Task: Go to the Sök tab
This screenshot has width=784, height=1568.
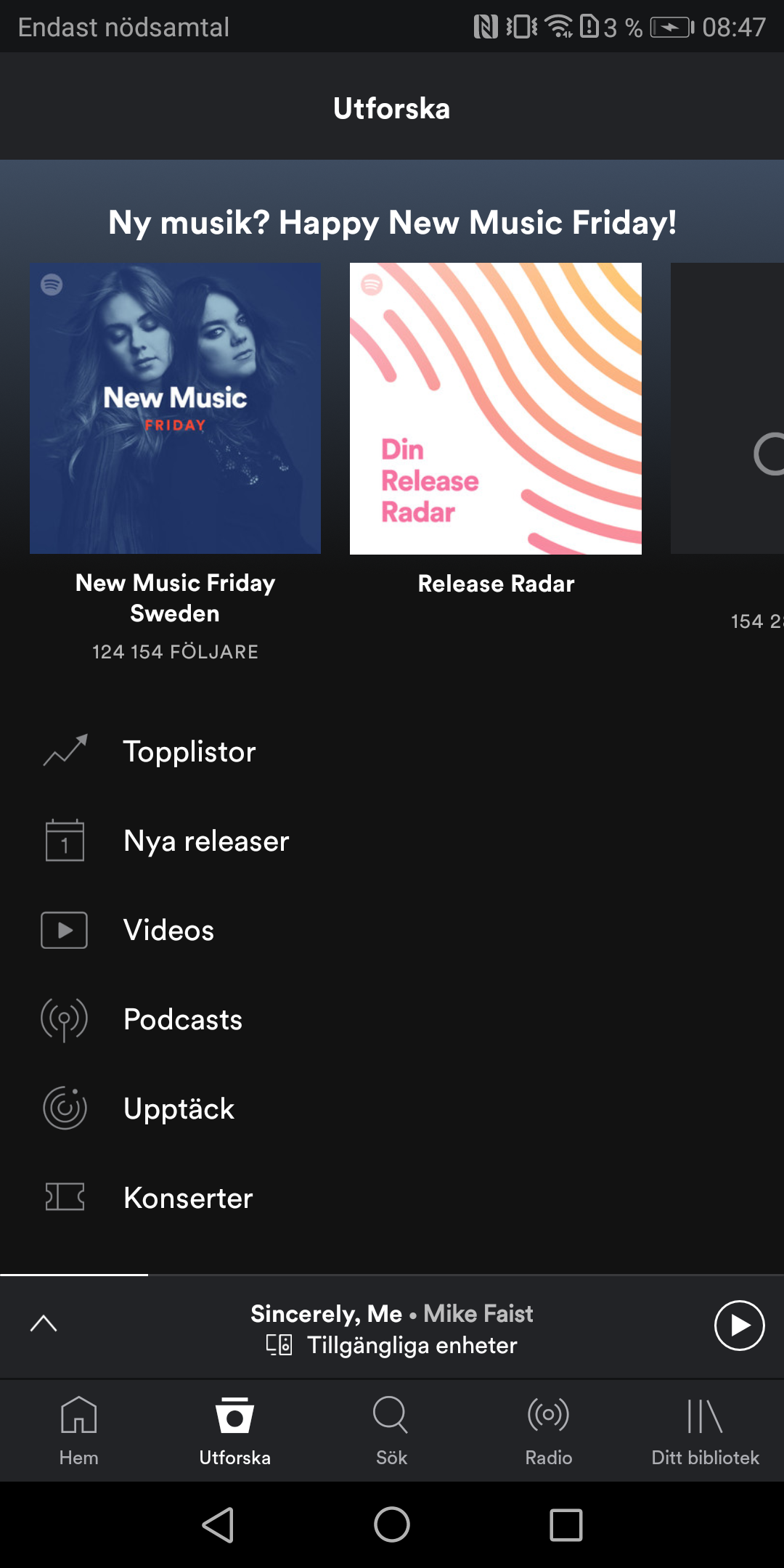Action: point(391,1430)
